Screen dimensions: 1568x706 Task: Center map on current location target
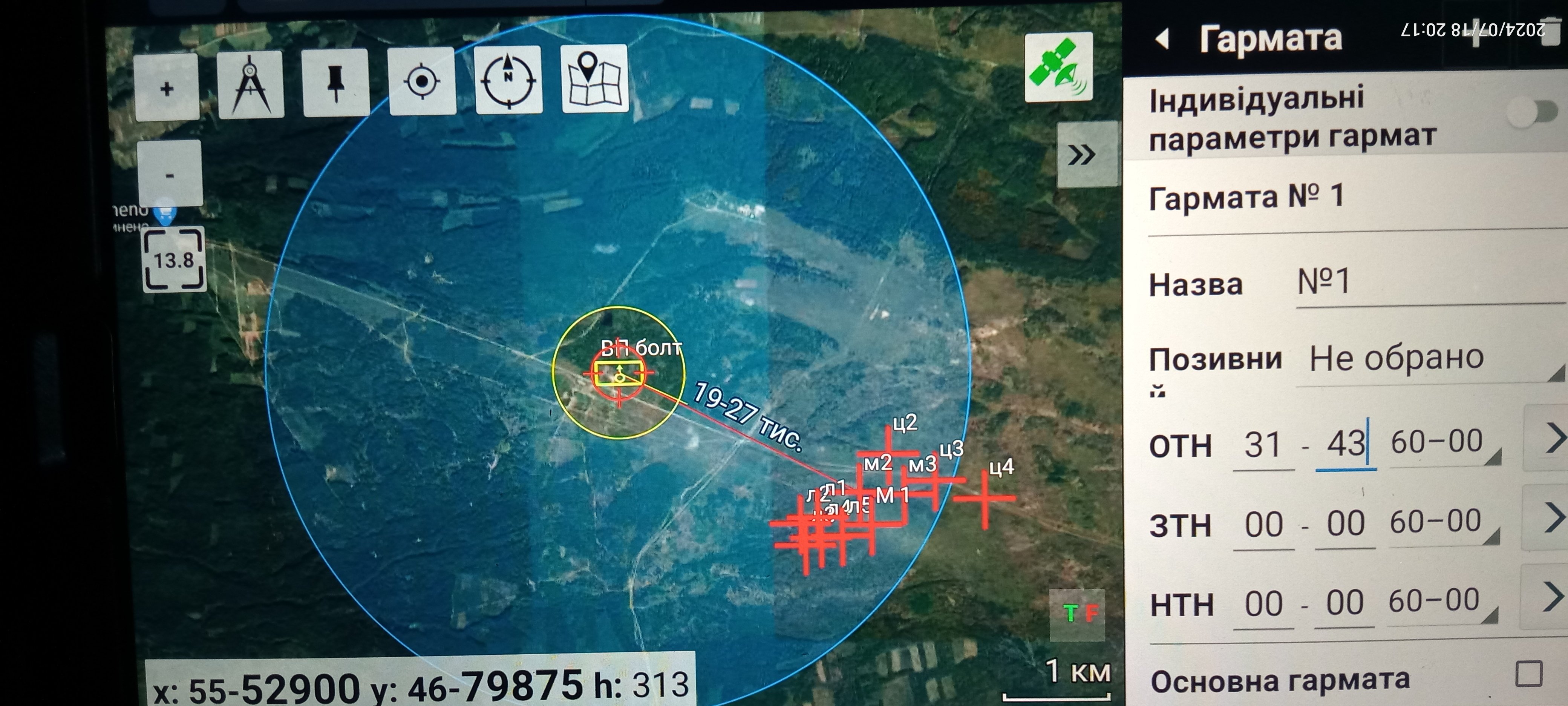[422, 81]
